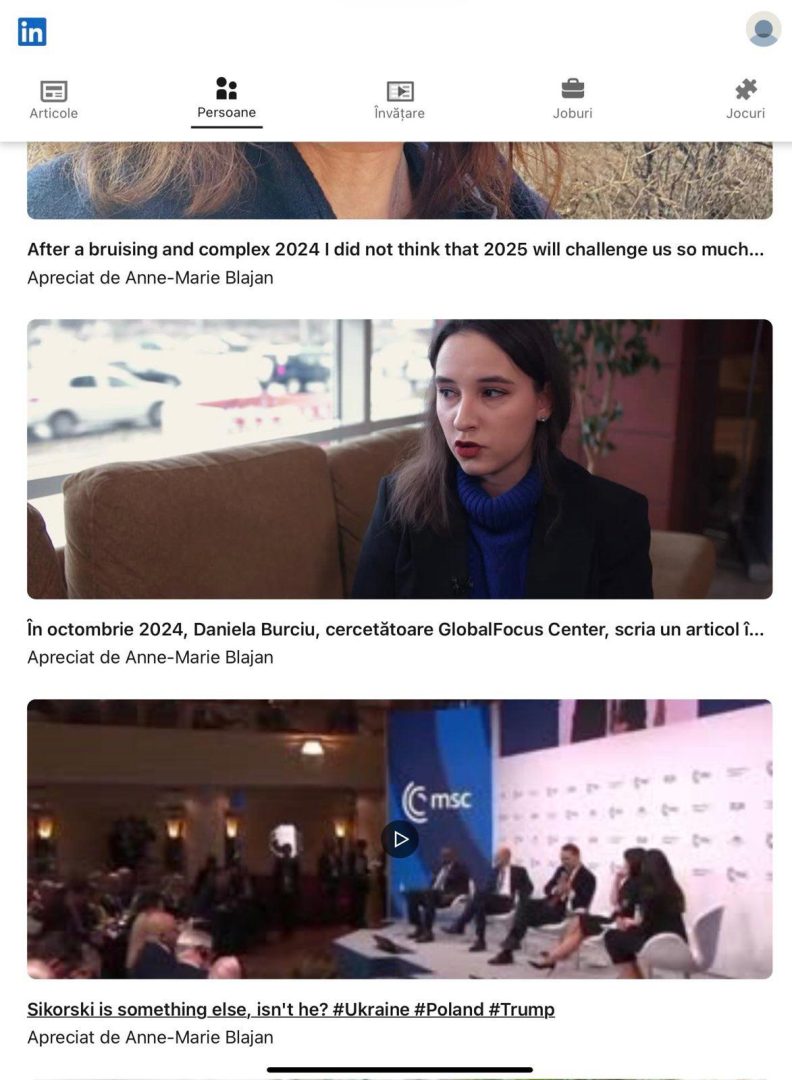Switch to the Articole tab
The image size is (792, 1080).
tap(54, 100)
